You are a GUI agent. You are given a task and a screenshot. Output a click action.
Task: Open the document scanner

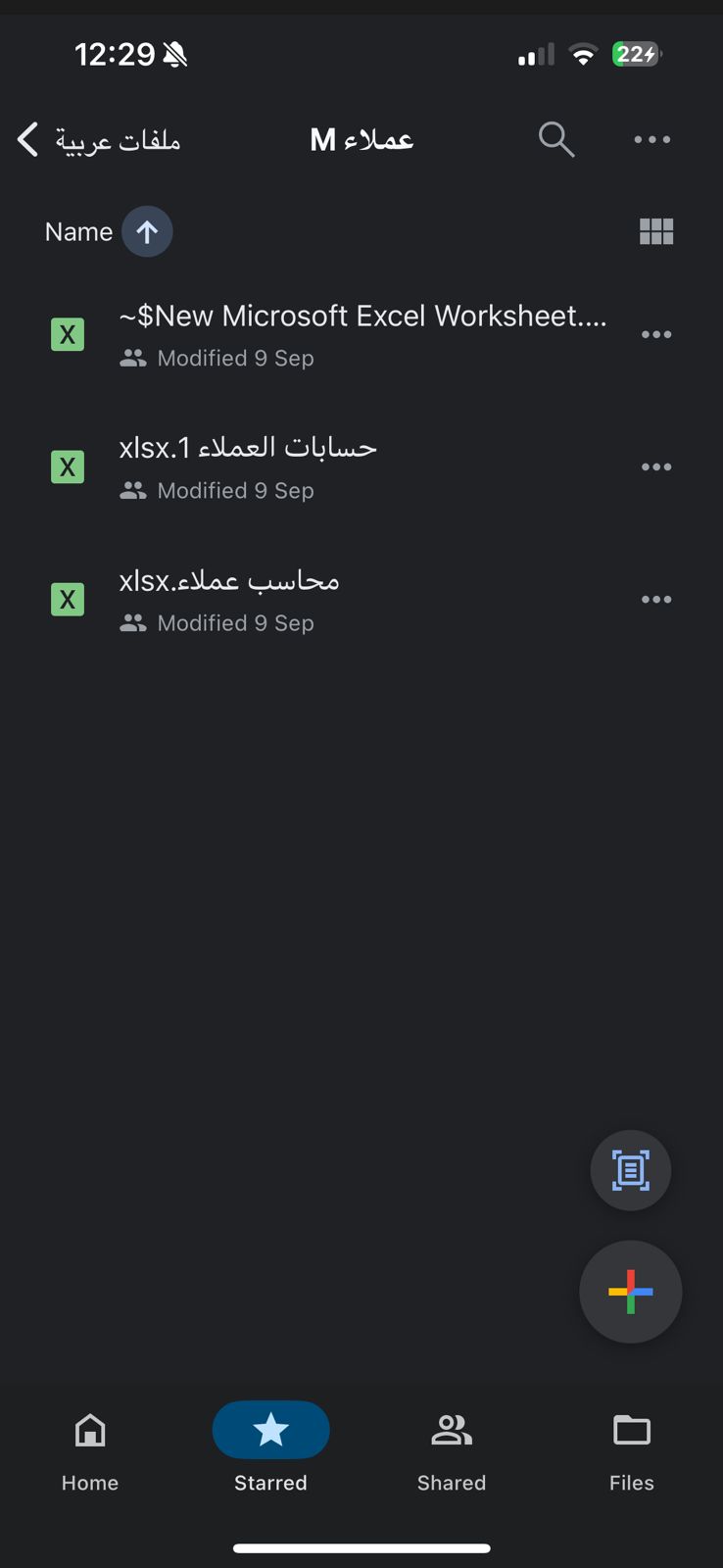630,1169
